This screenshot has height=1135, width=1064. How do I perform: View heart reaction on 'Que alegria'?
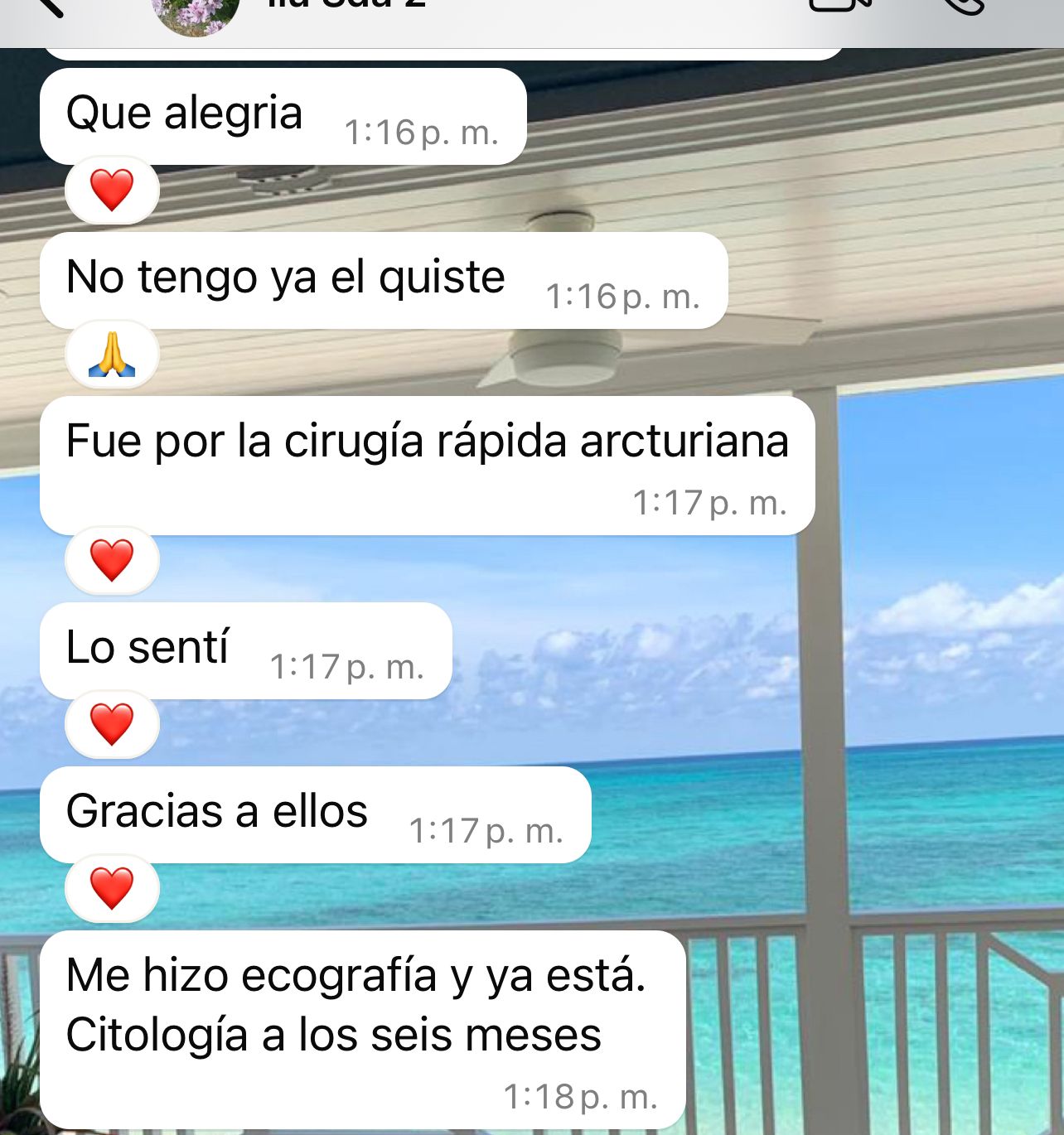click(x=112, y=191)
